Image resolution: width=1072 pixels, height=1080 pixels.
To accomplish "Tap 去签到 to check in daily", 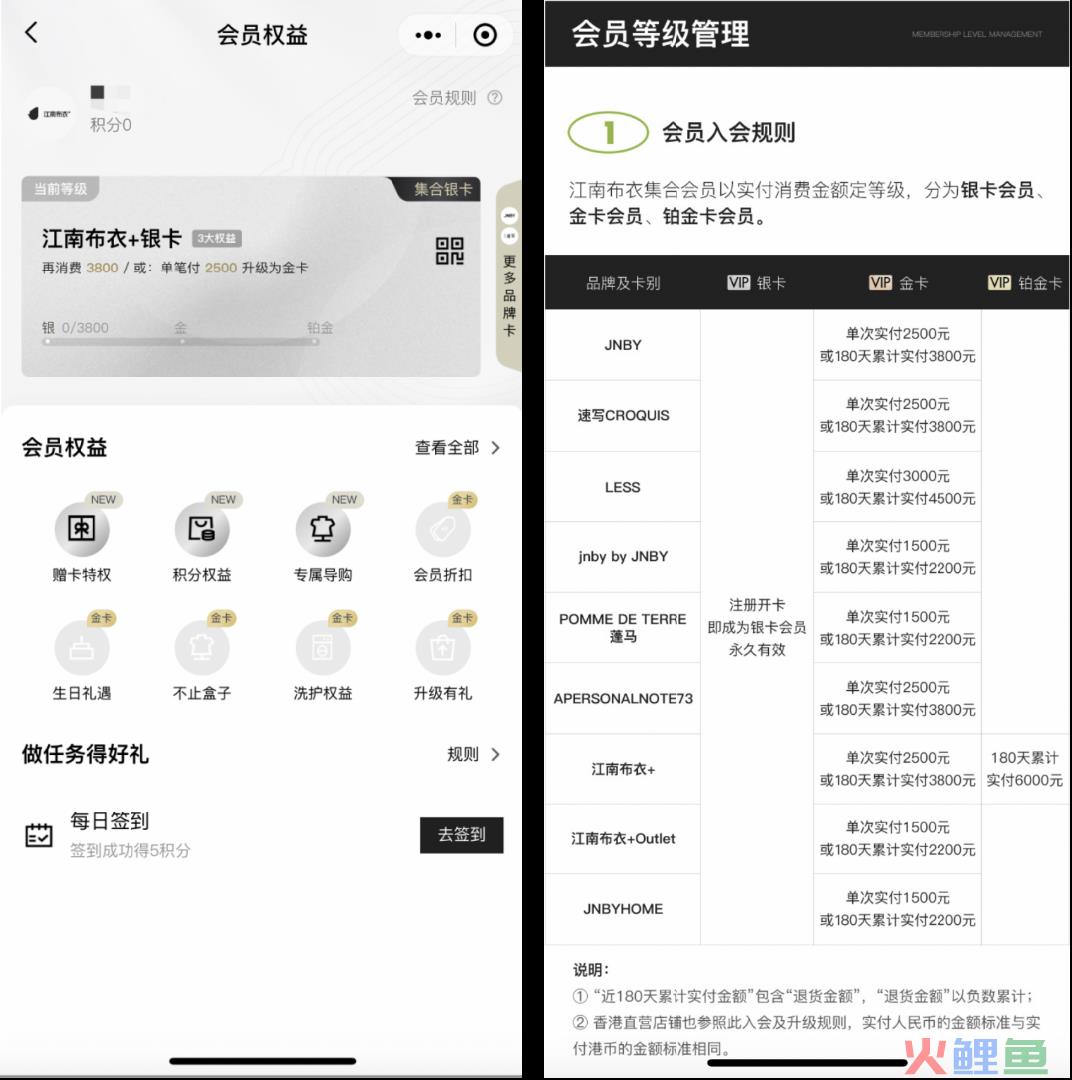I will (461, 834).
